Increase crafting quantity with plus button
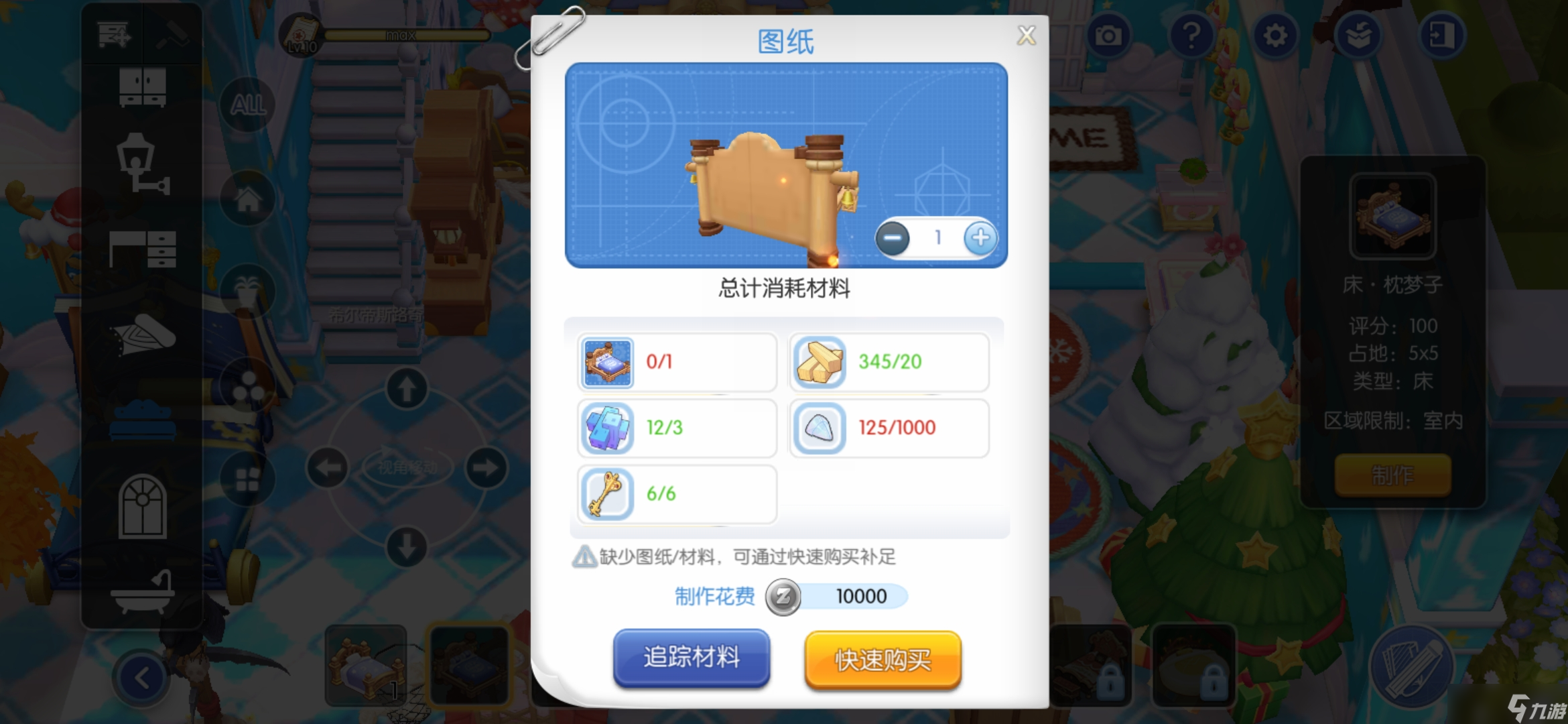The width and height of the screenshot is (1568, 724). tap(980, 238)
